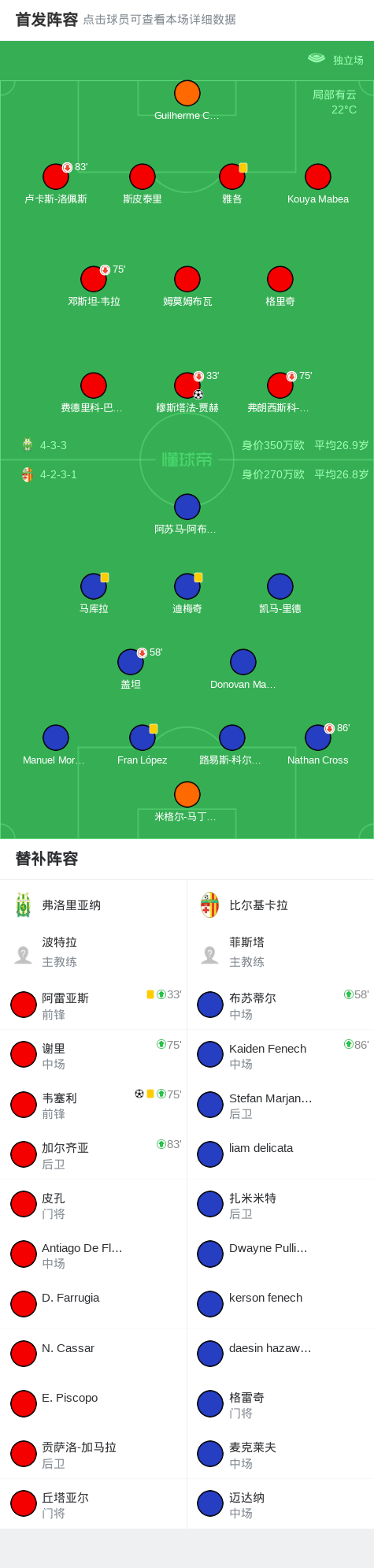Tap player 斯皮泰里 on the pitch

pos(142,184)
